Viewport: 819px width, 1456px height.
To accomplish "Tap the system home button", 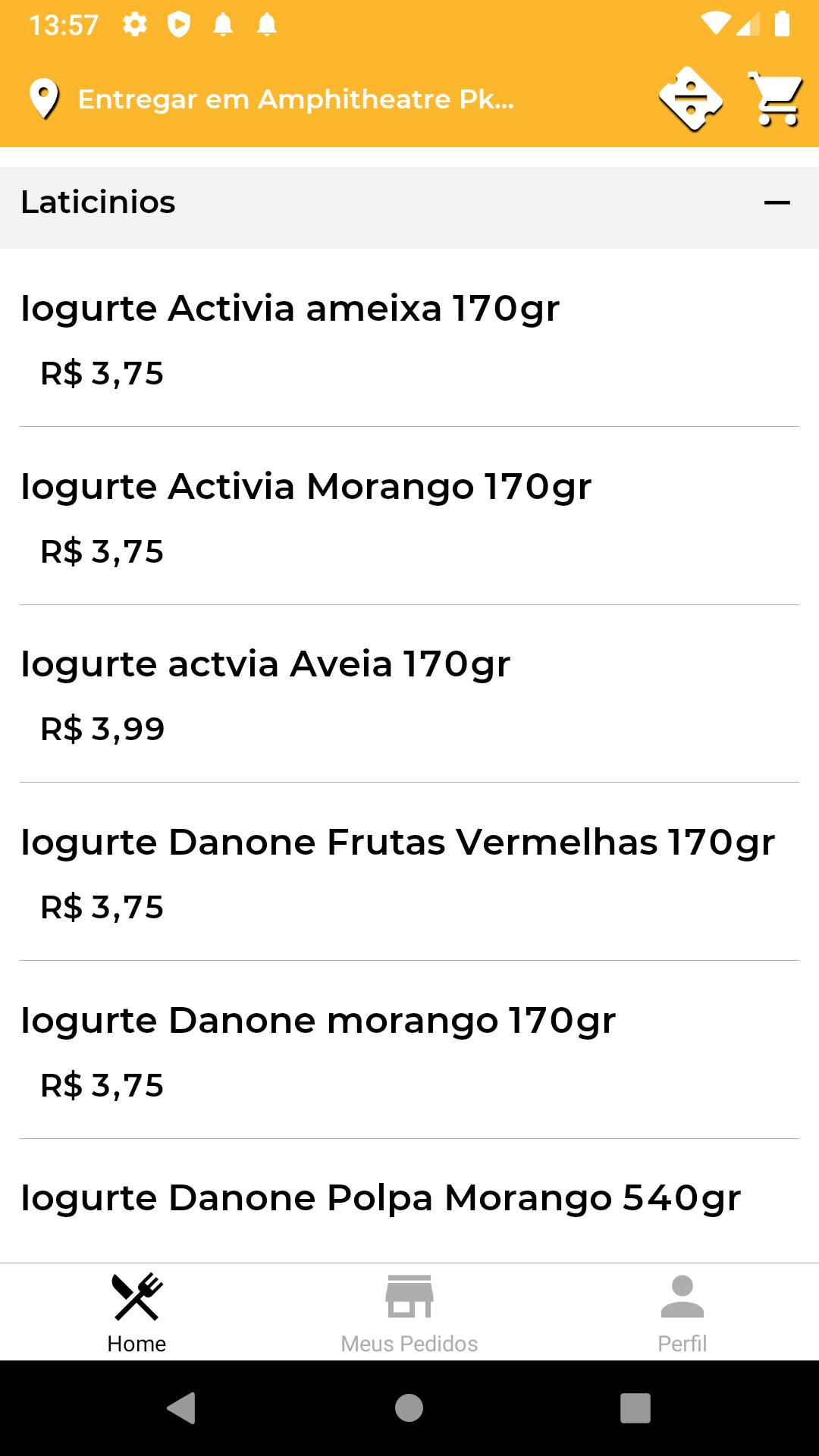I will point(409,1408).
